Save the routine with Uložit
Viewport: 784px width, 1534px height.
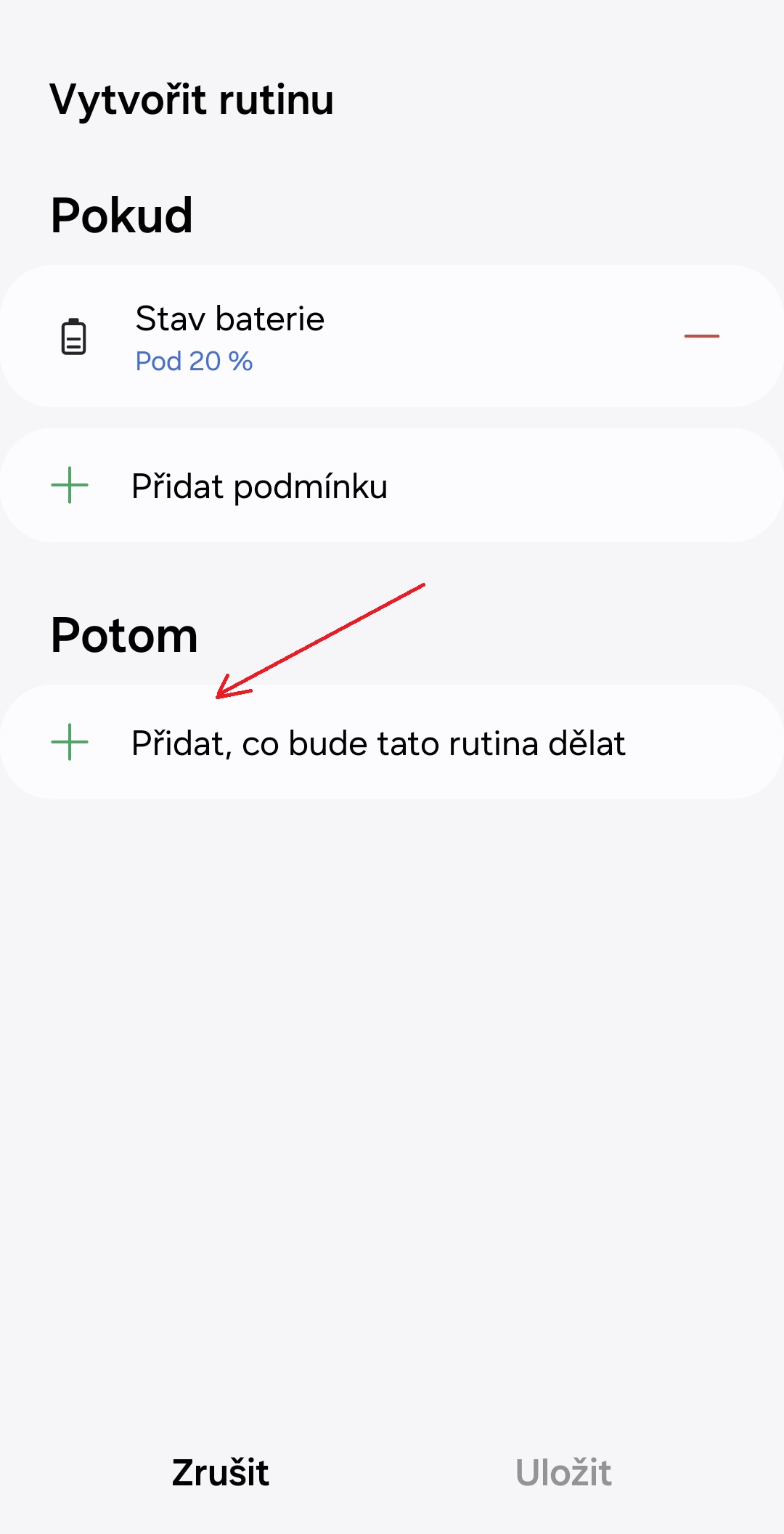(563, 1473)
